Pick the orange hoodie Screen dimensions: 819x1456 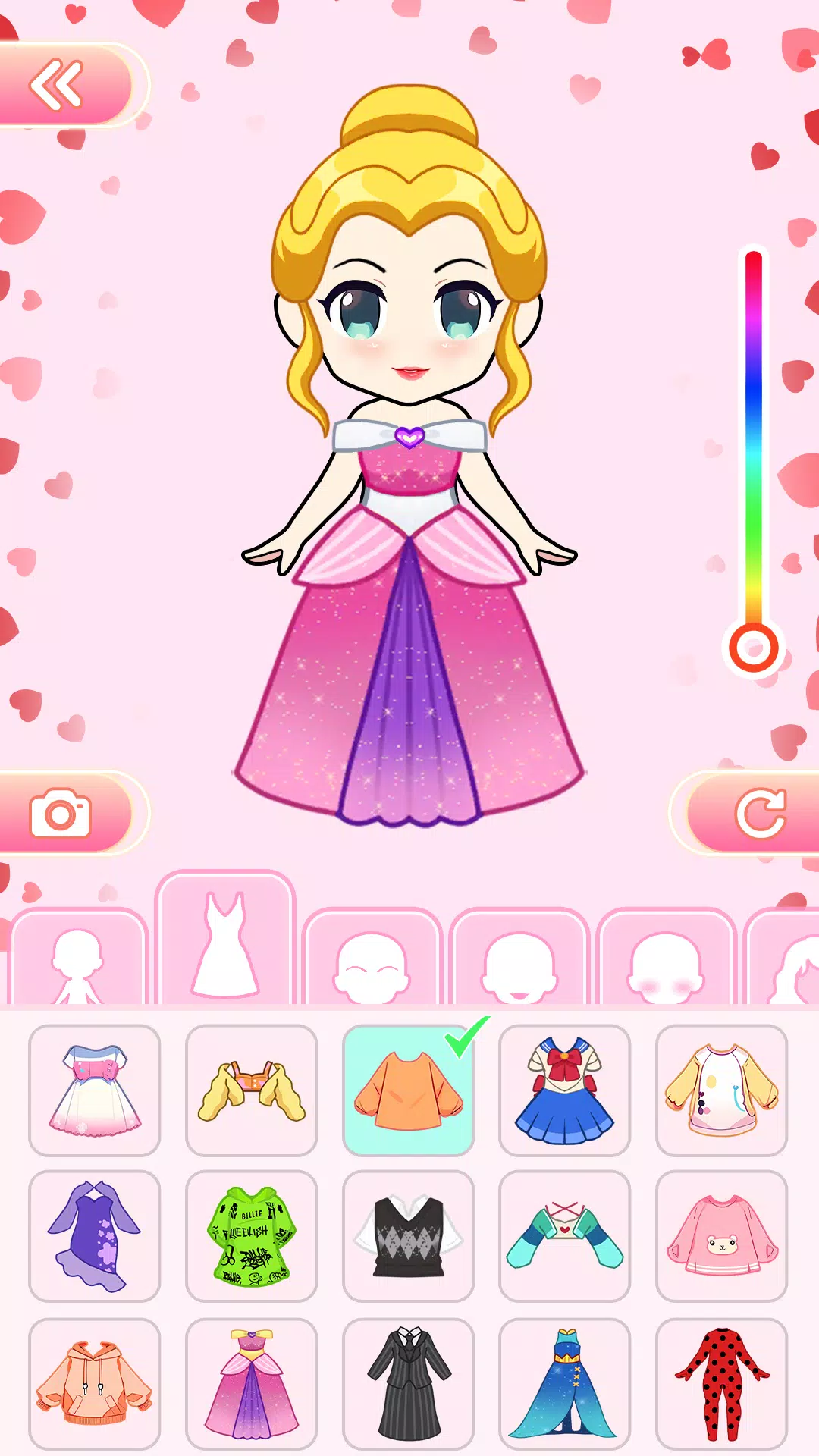click(x=95, y=1382)
